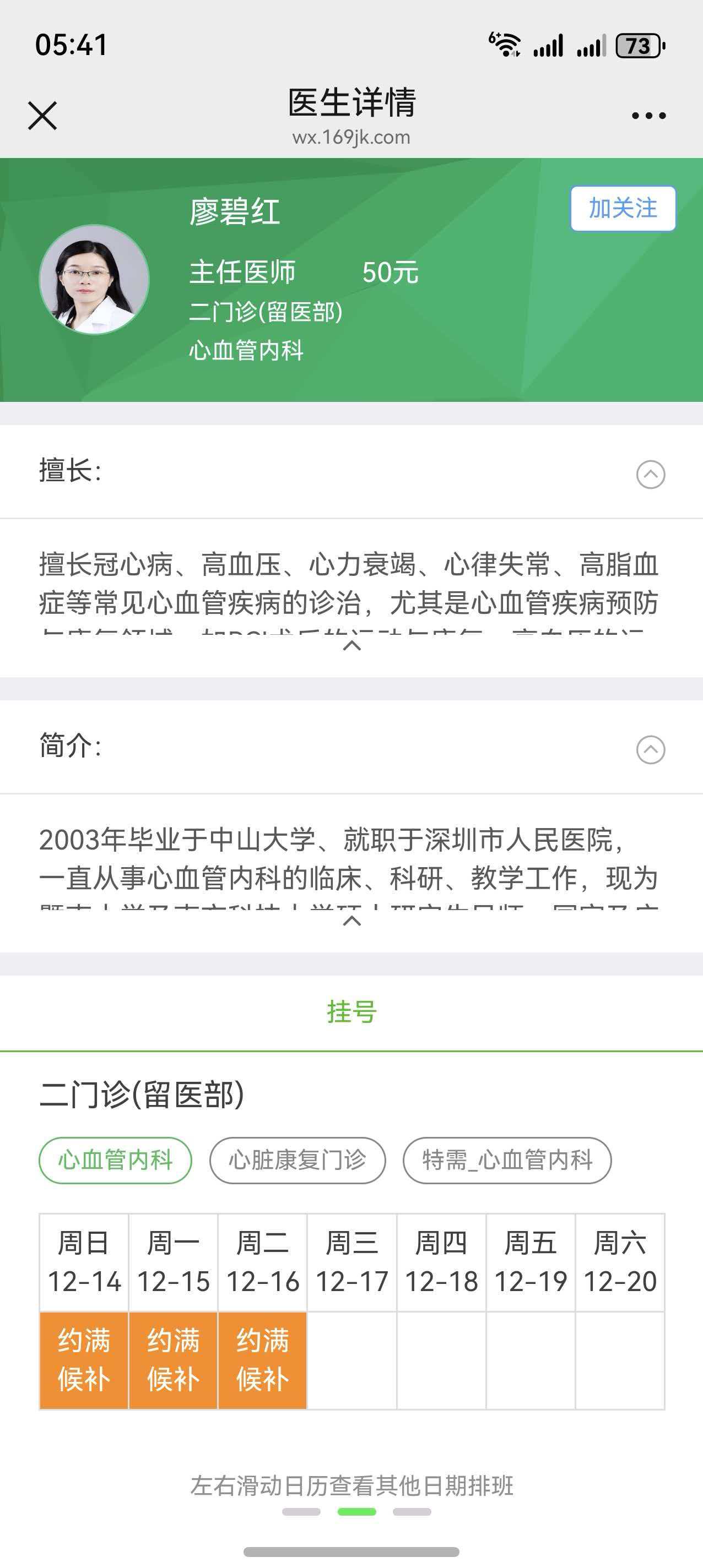
Task: Collapse the 擅长 section with its circle arrow
Action: pyautogui.click(x=650, y=474)
